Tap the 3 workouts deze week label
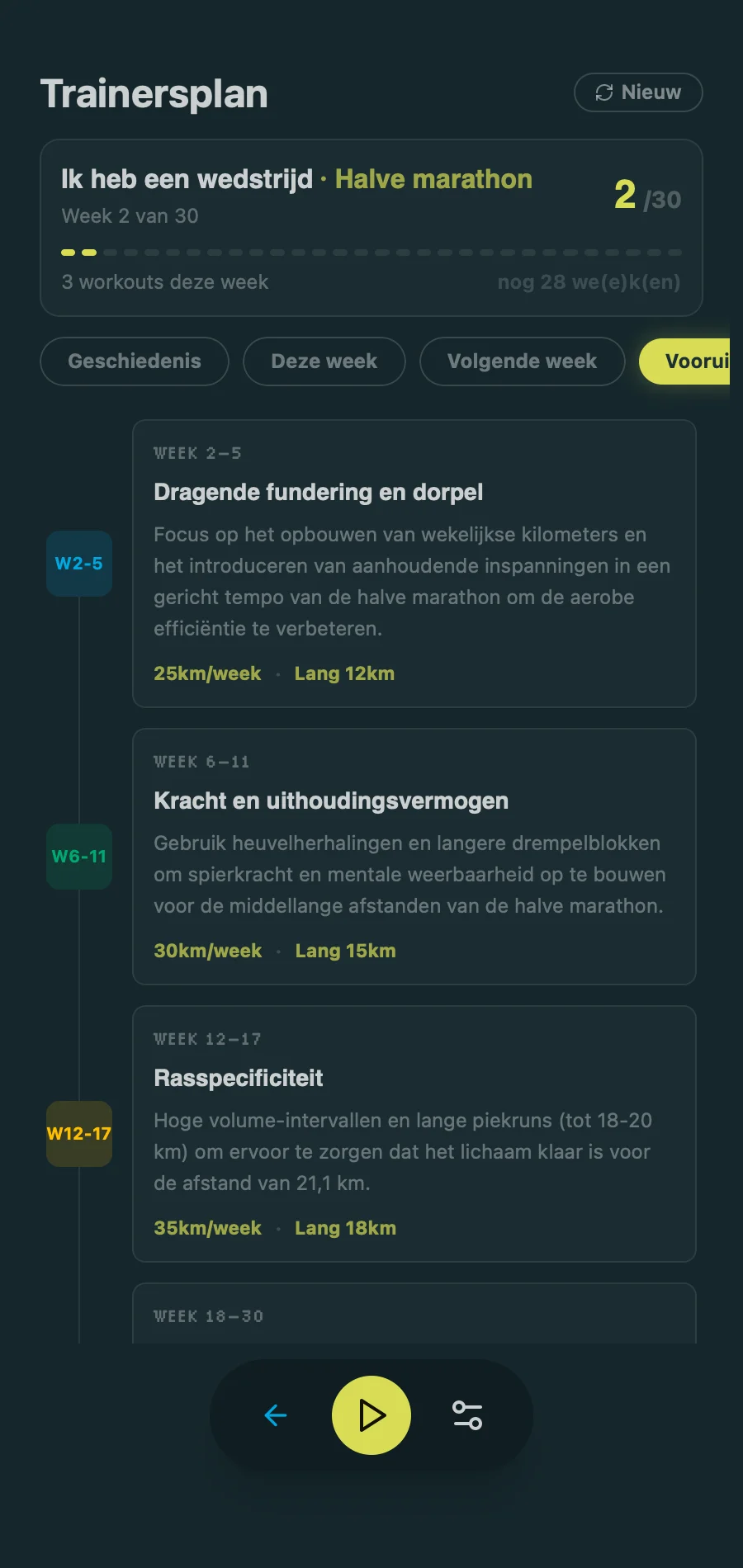Image resolution: width=743 pixels, height=1568 pixels. click(163, 282)
